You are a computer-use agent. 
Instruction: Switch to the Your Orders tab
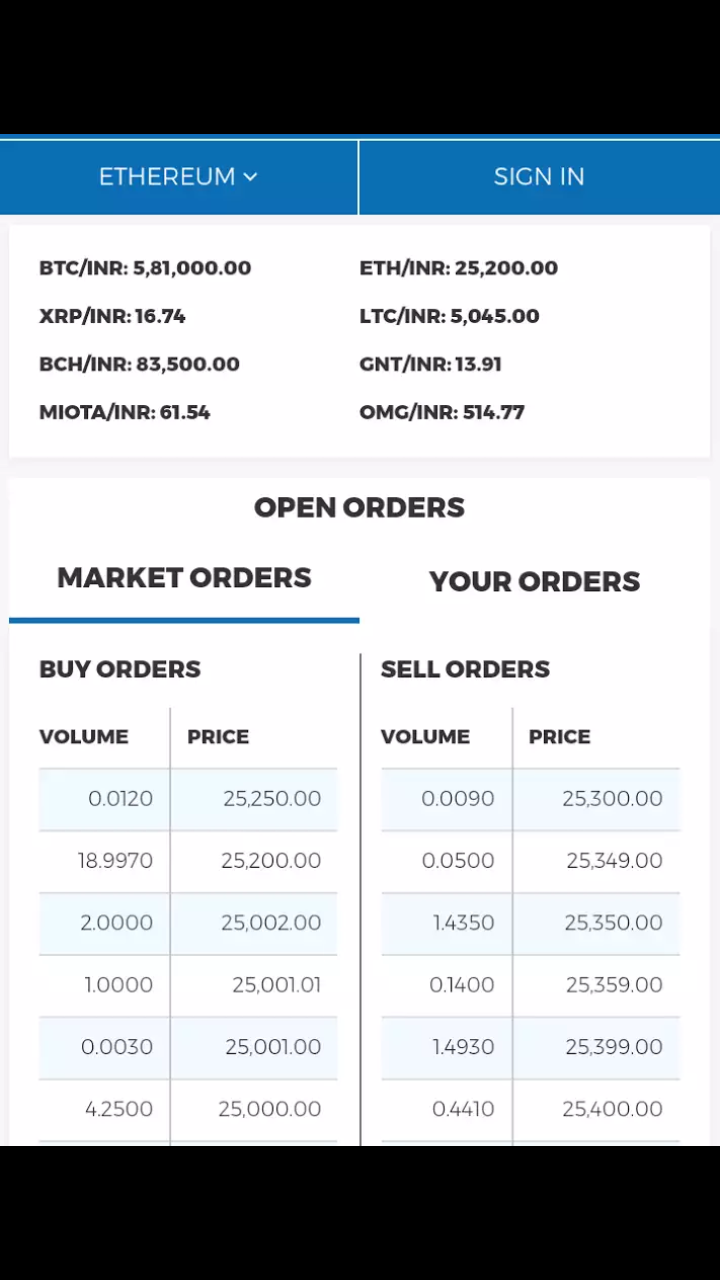coord(534,582)
